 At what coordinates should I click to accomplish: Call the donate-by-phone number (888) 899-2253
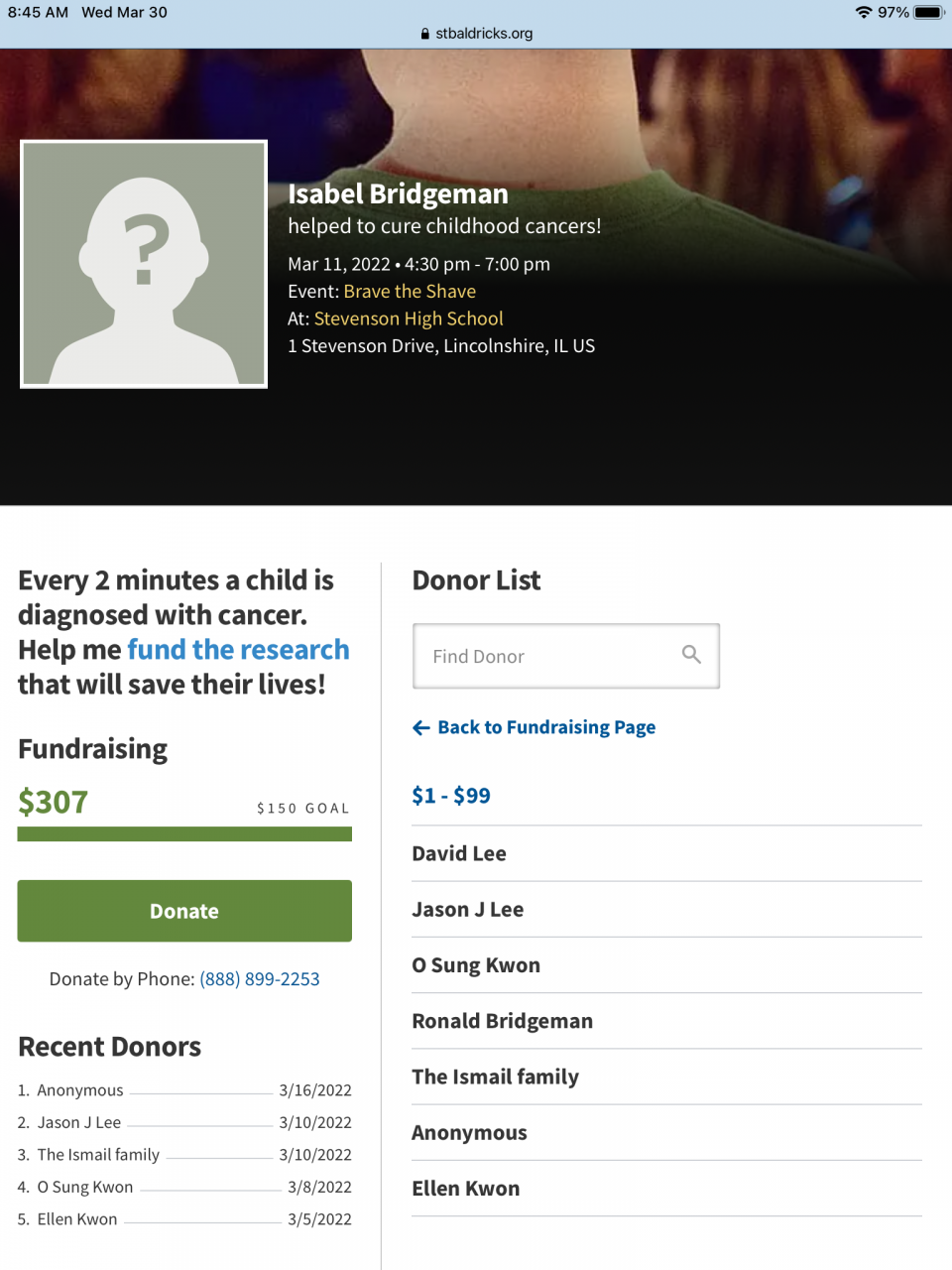(260, 979)
